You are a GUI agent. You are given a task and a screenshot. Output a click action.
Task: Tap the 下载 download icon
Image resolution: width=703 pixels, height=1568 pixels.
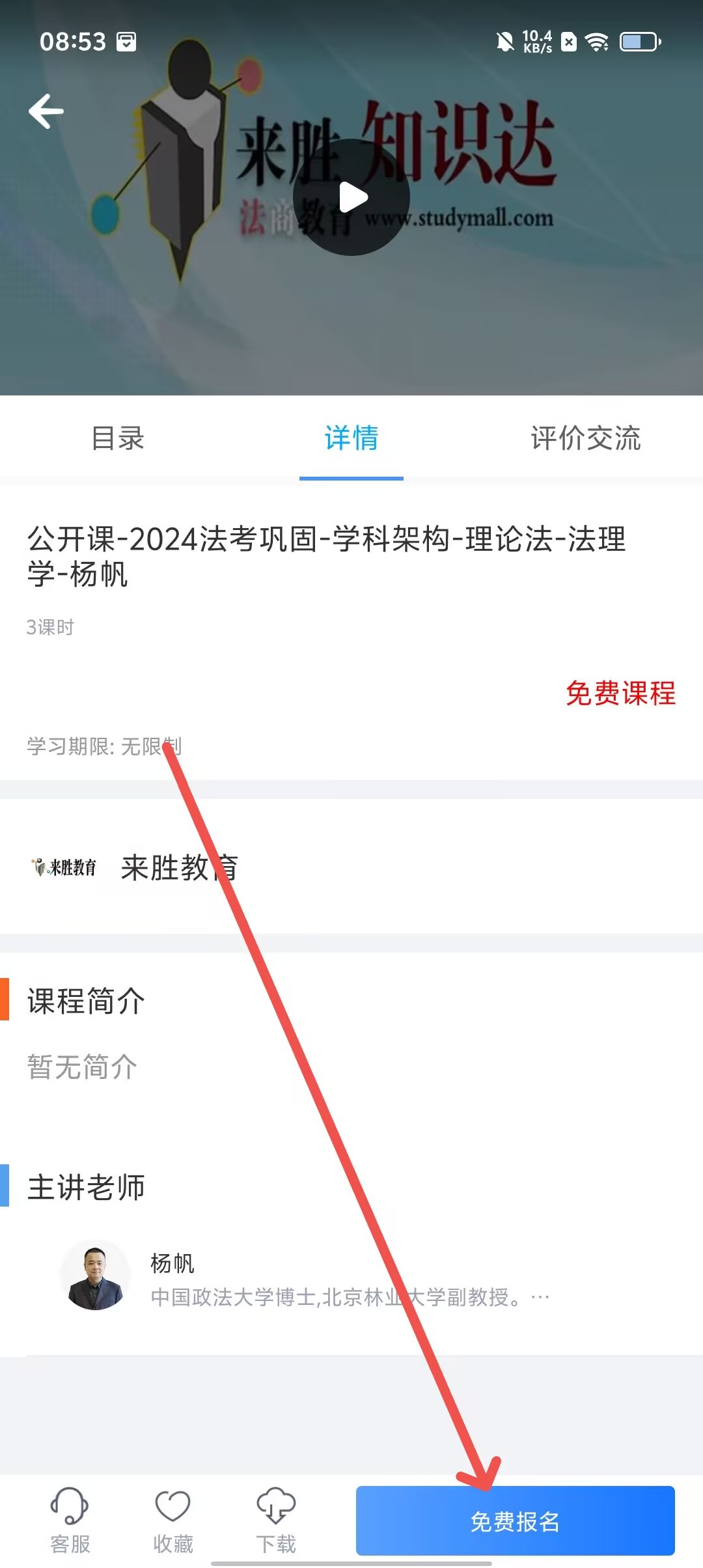pos(276,1520)
